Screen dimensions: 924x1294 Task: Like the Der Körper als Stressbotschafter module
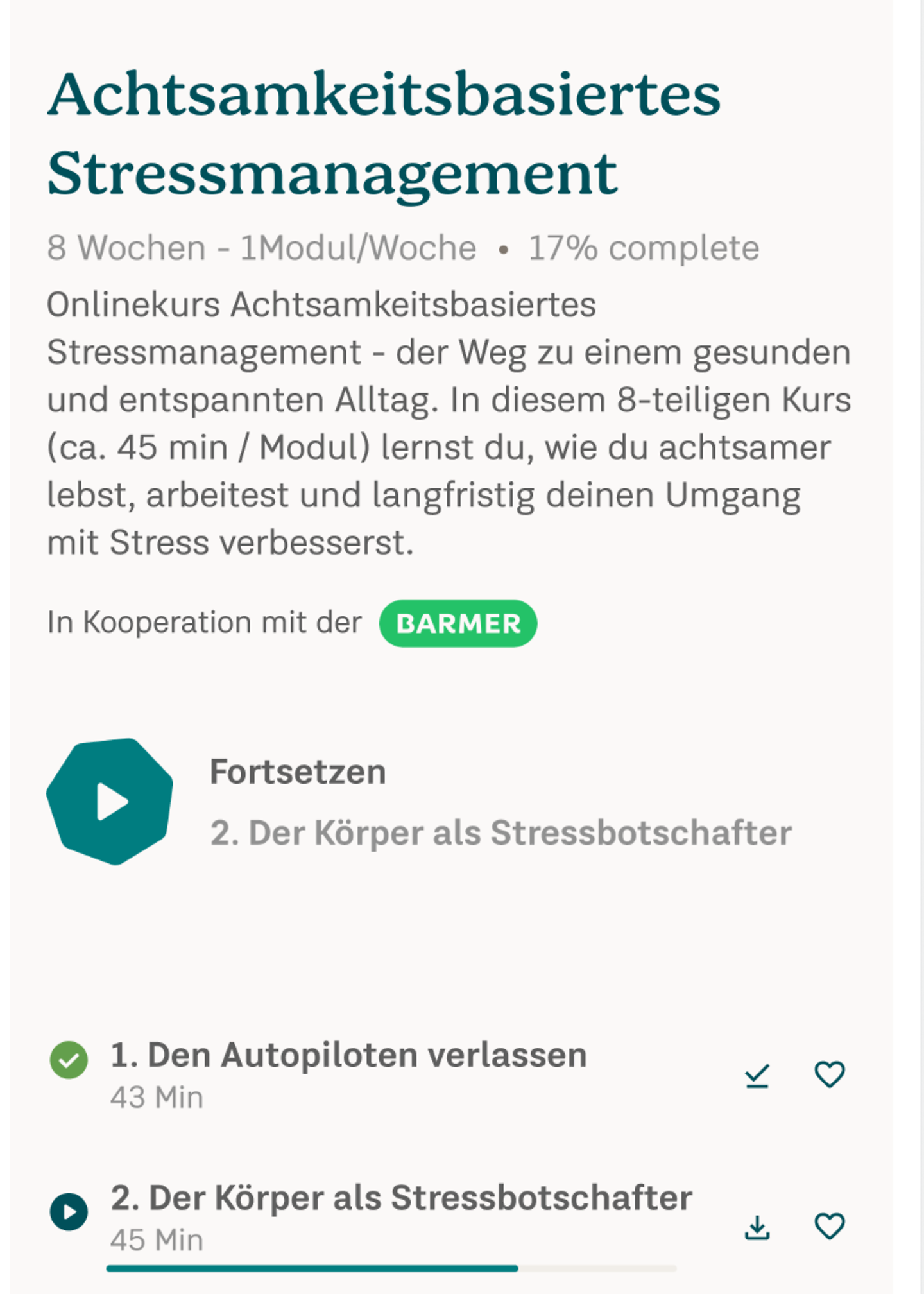(830, 1226)
